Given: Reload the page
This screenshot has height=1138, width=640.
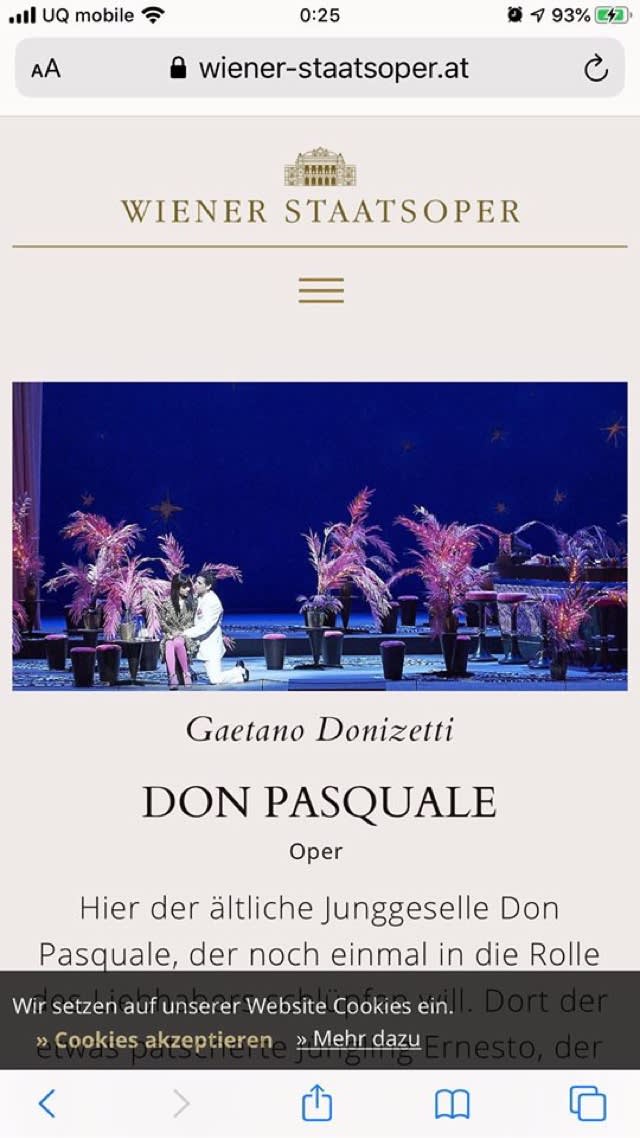Looking at the screenshot, I should (x=595, y=69).
